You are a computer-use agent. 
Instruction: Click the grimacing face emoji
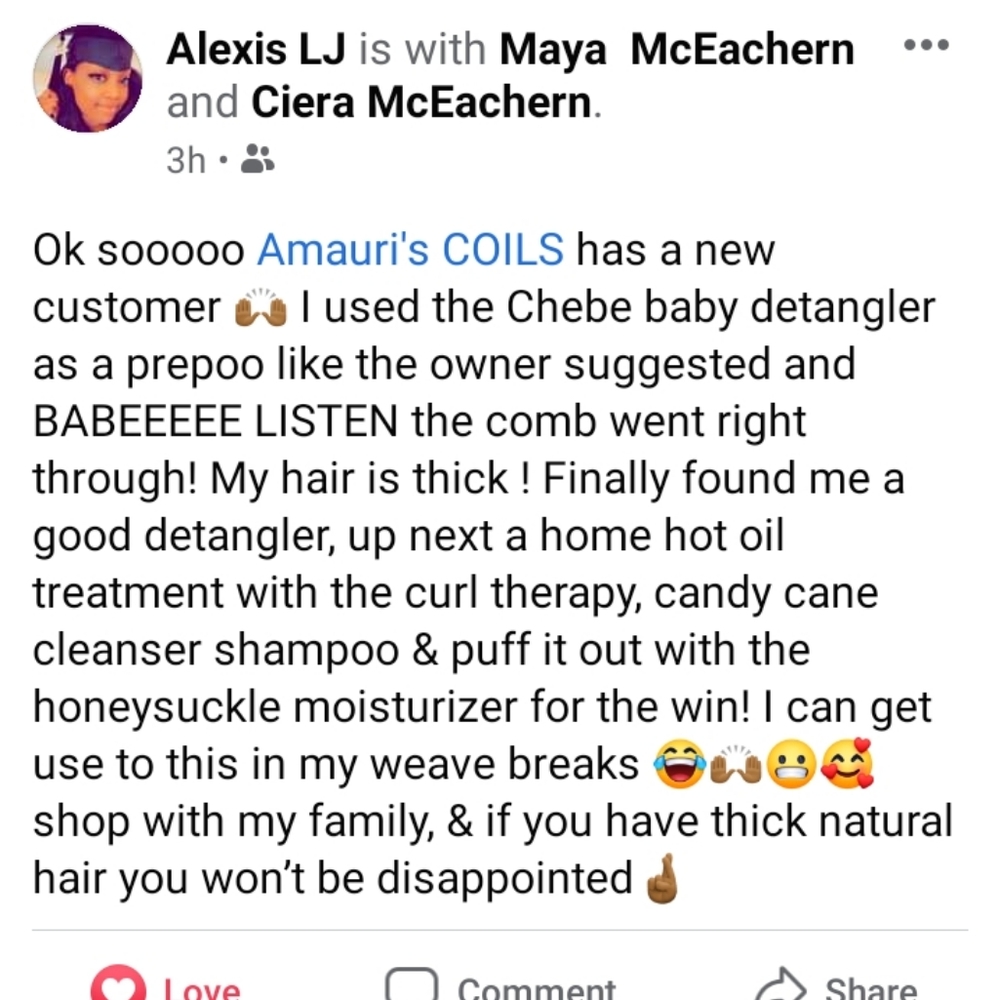pos(790,763)
